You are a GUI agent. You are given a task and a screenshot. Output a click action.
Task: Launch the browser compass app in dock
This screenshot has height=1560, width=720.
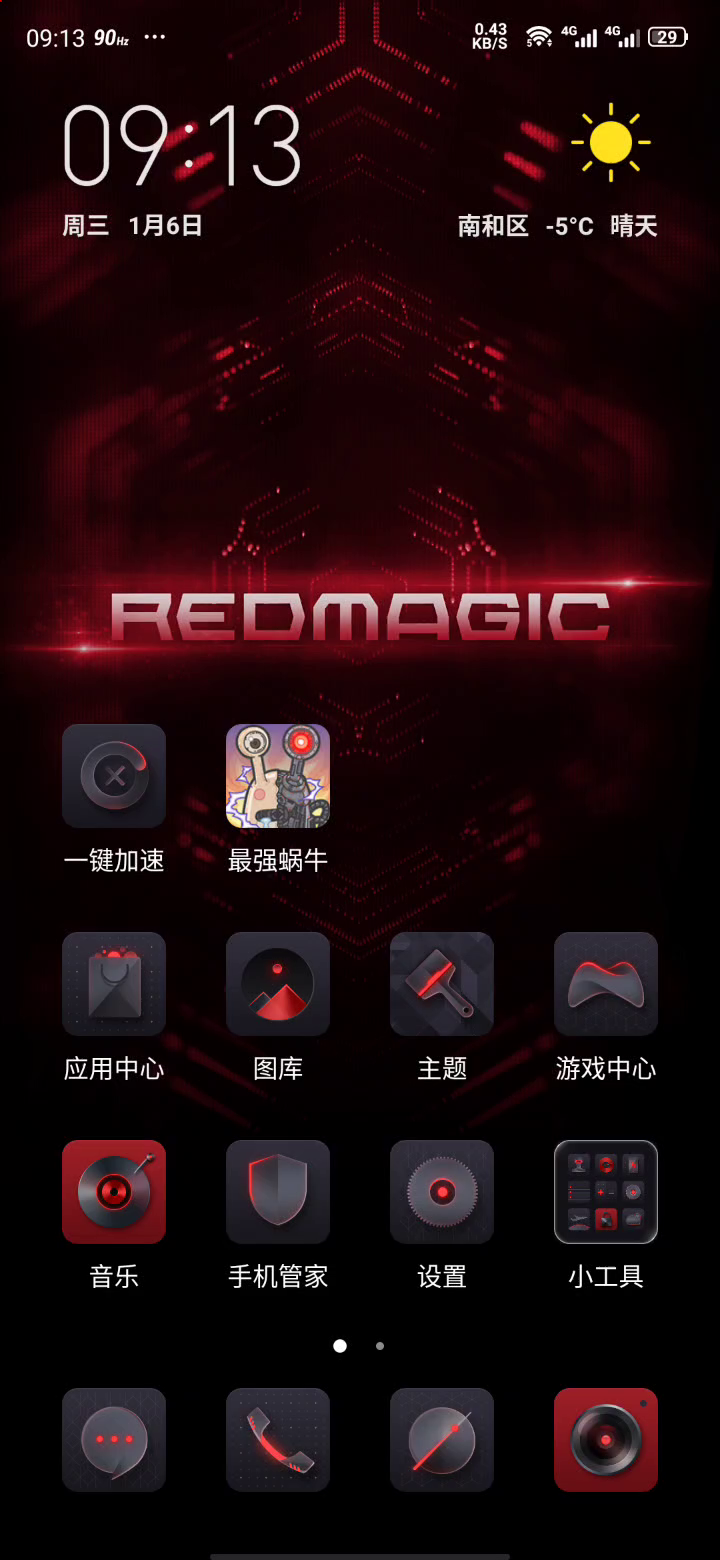442,1440
